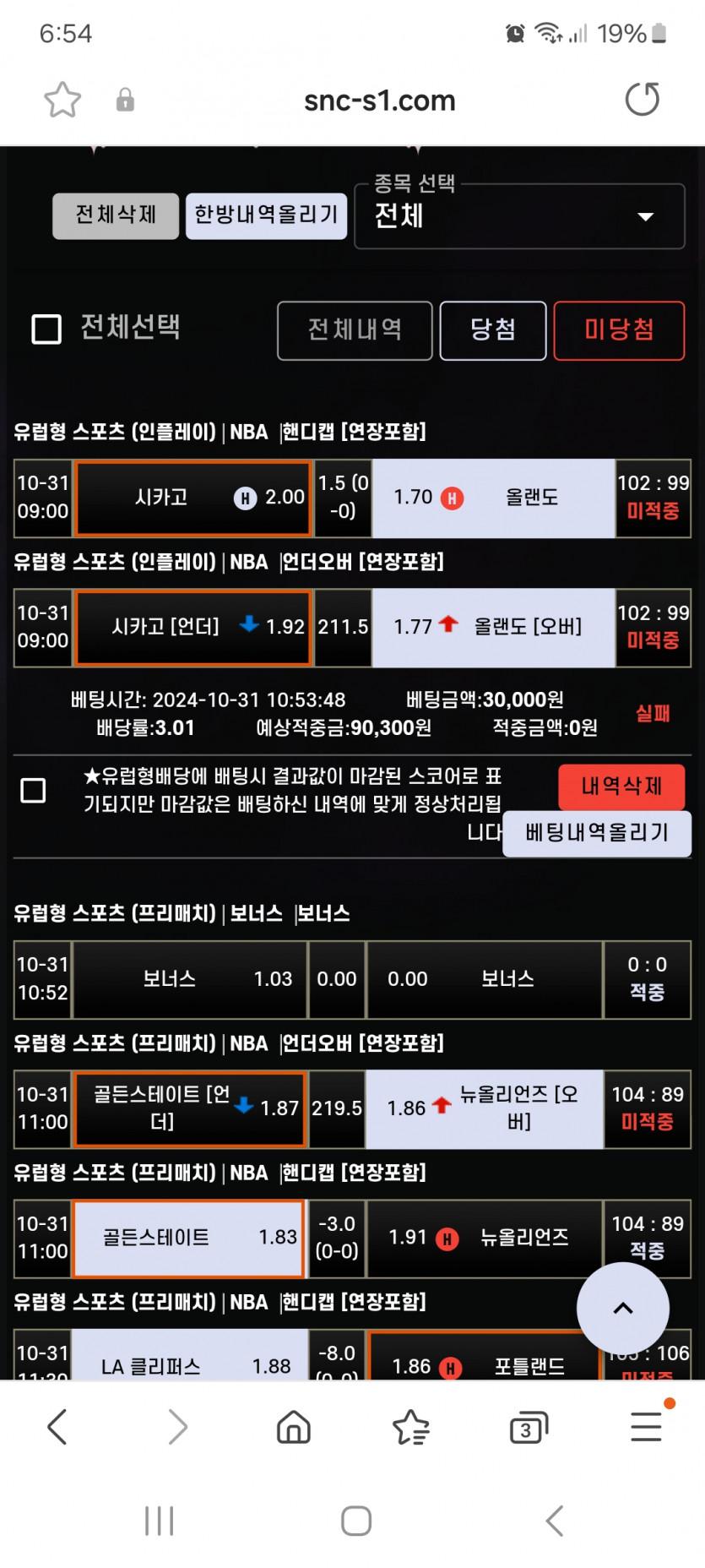Bookmark this page with the star icon

[62, 100]
